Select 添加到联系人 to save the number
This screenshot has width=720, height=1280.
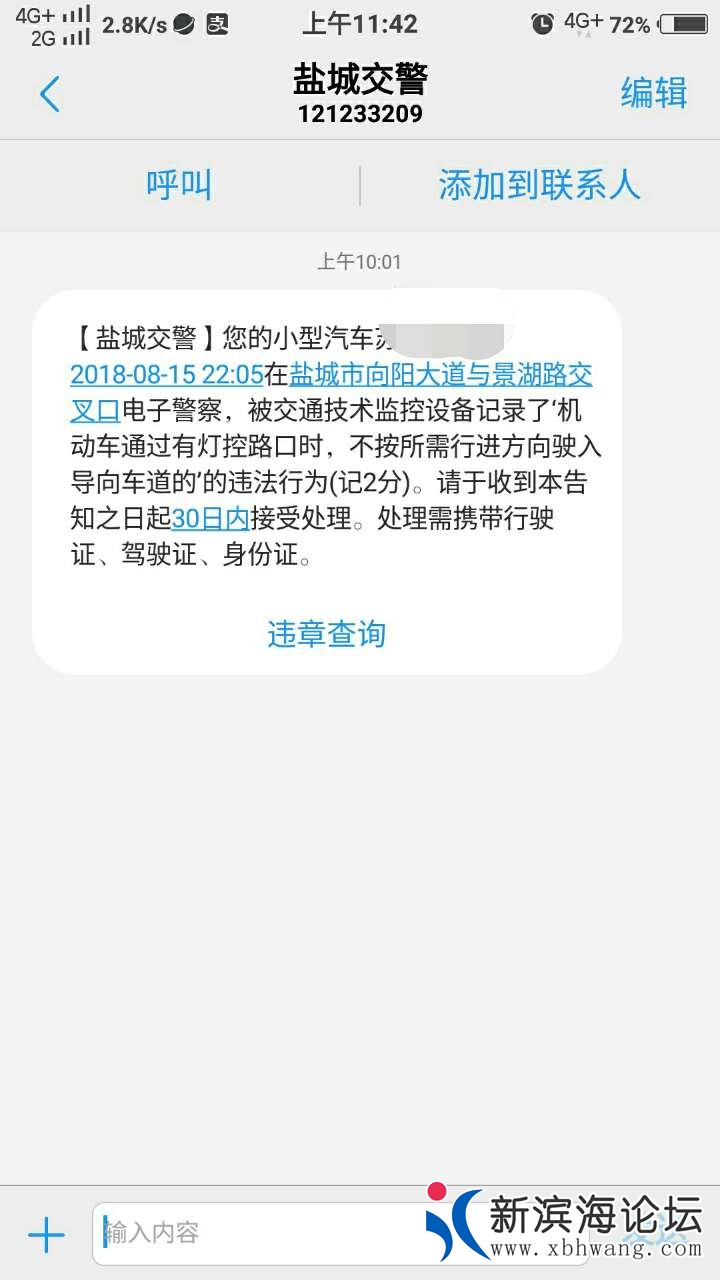click(539, 185)
